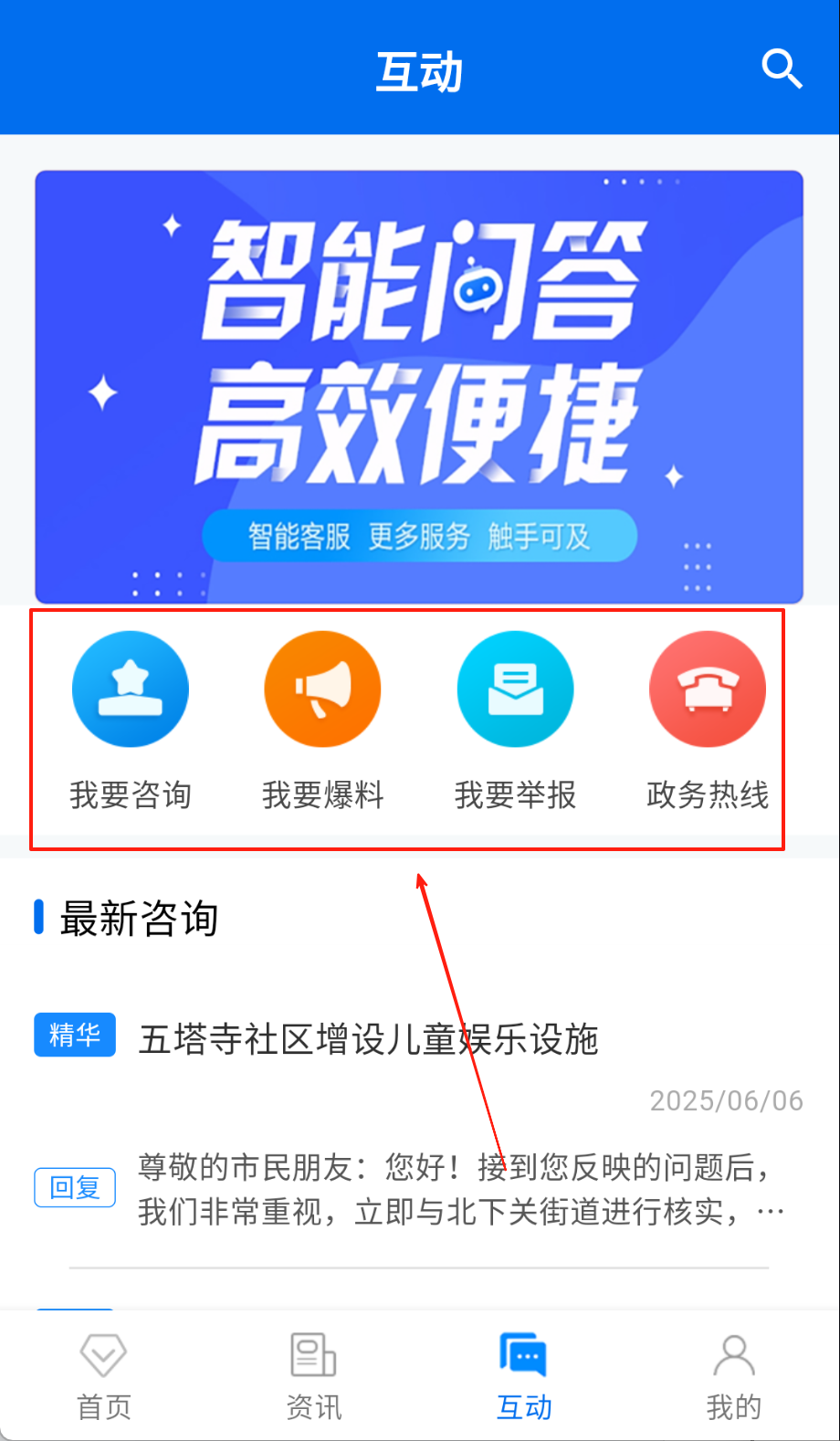
Task: Switch to 资讯 tab
Action: coord(313,1376)
